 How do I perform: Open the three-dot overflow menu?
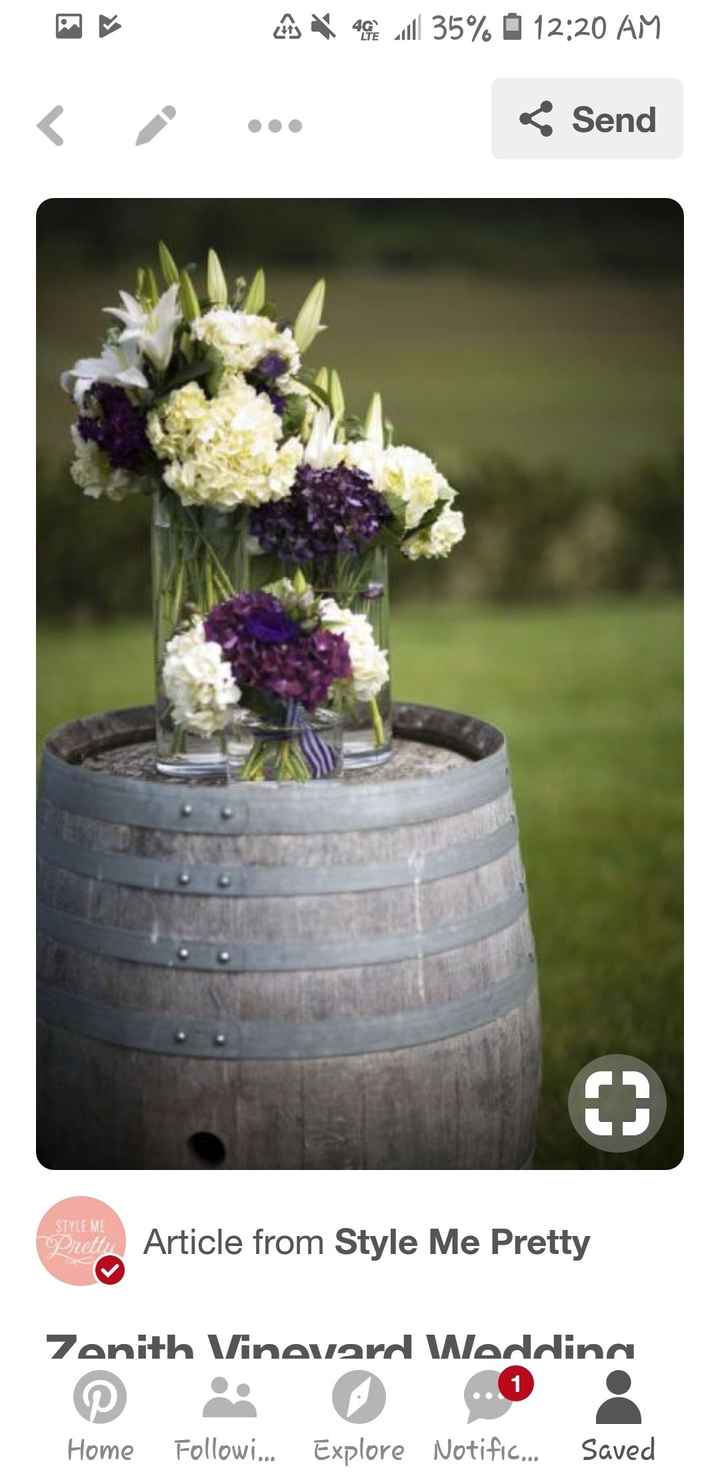[x=273, y=125]
